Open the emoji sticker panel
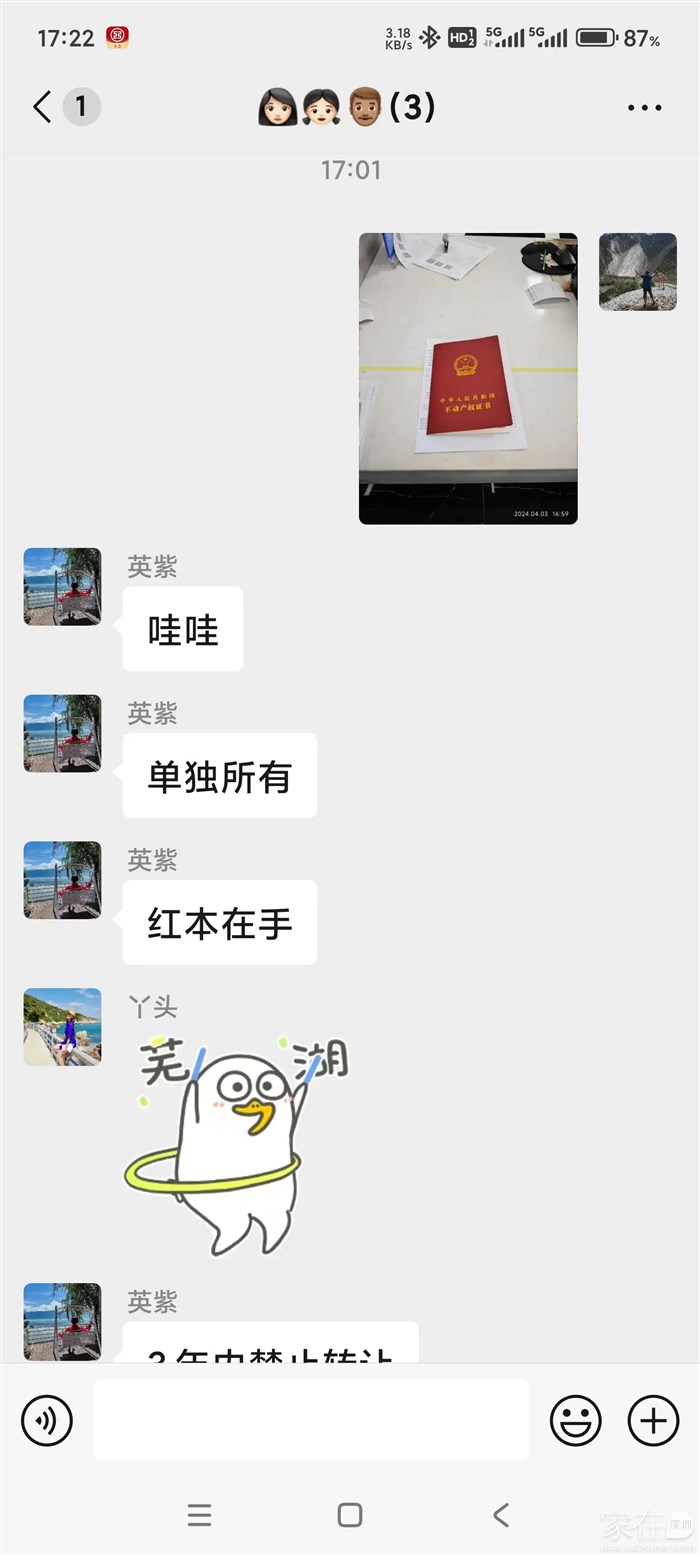700x1555 pixels. pyautogui.click(x=576, y=1419)
